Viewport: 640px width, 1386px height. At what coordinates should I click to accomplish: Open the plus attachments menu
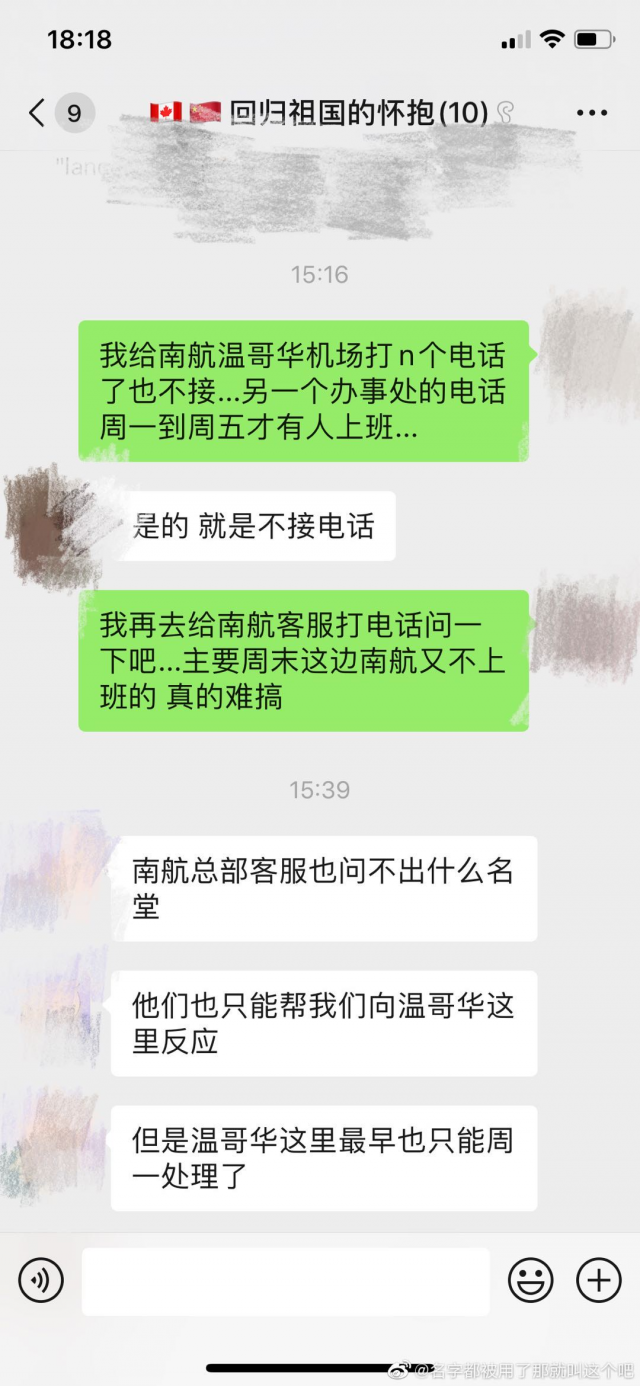click(598, 1280)
